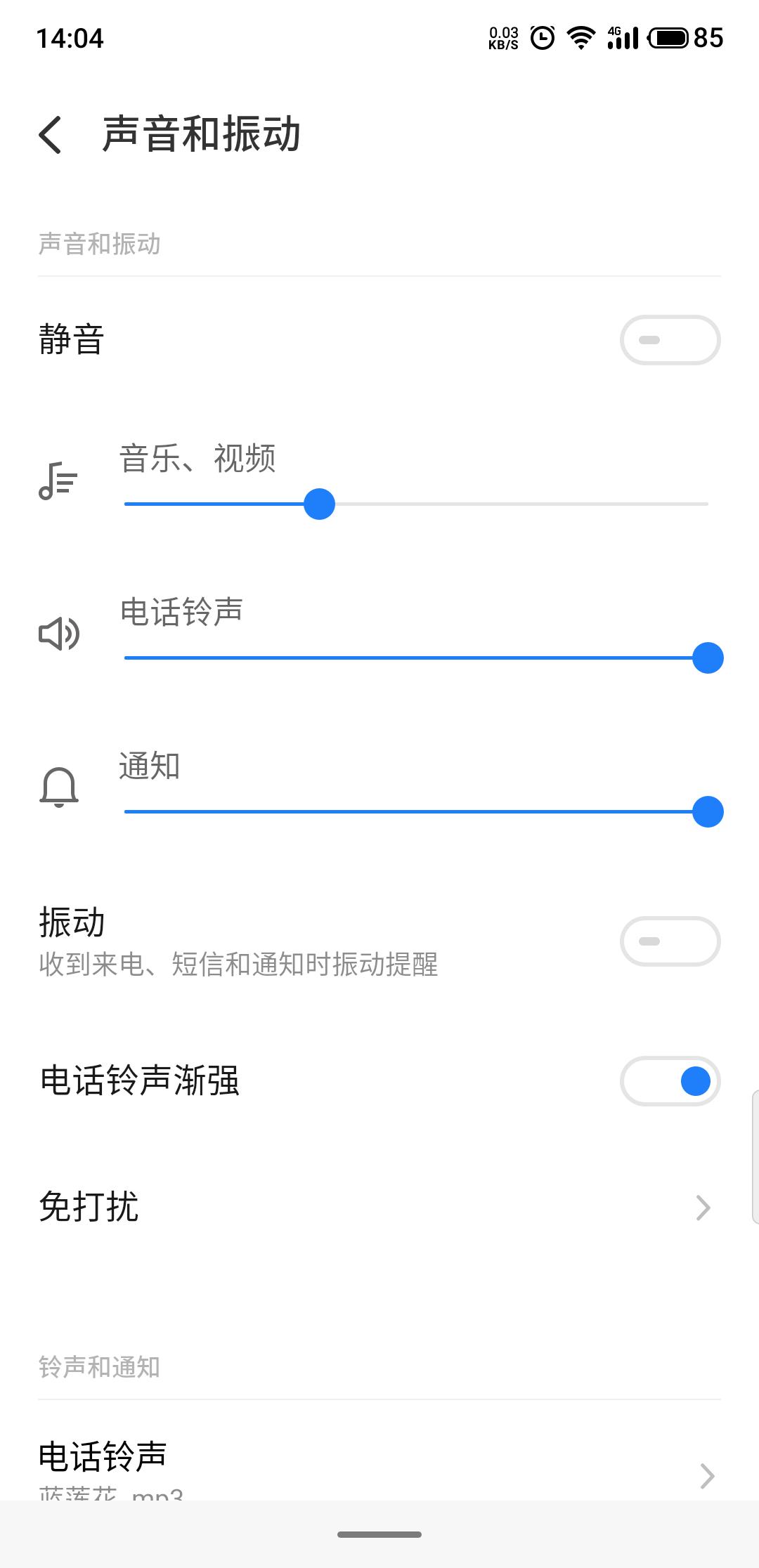Click the music note icon beside 音乐、视频

[58, 481]
